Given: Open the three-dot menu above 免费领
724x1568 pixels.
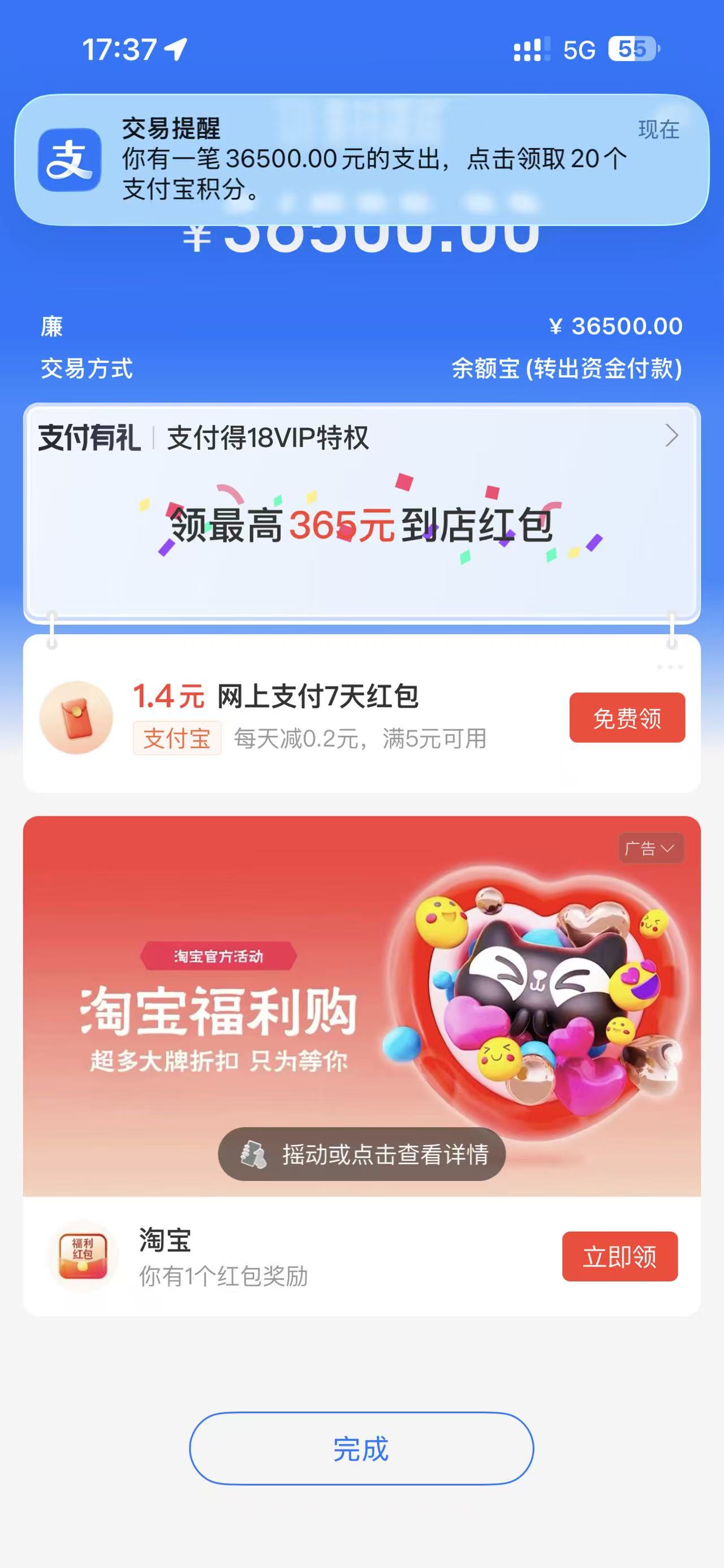Looking at the screenshot, I should point(670,668).
